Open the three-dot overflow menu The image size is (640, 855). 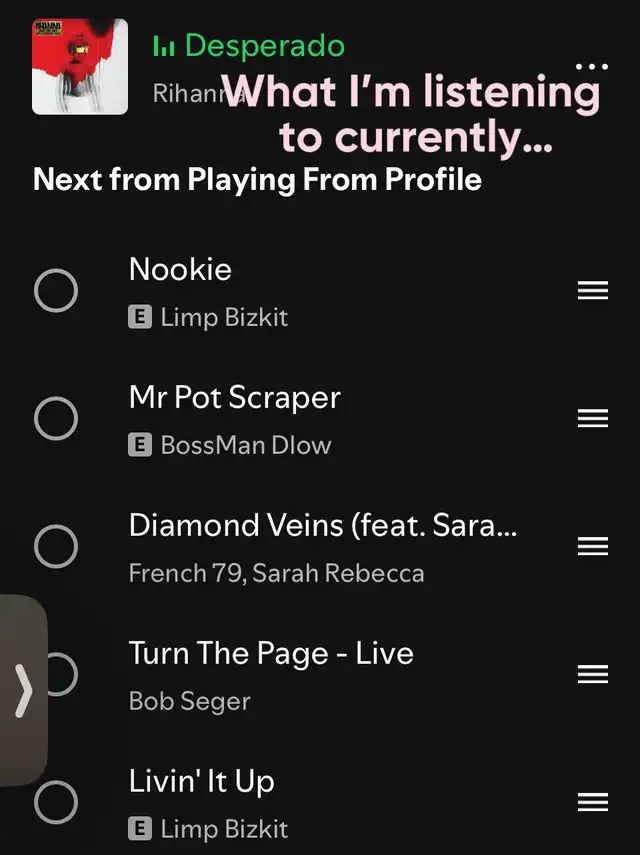point(591,67)
